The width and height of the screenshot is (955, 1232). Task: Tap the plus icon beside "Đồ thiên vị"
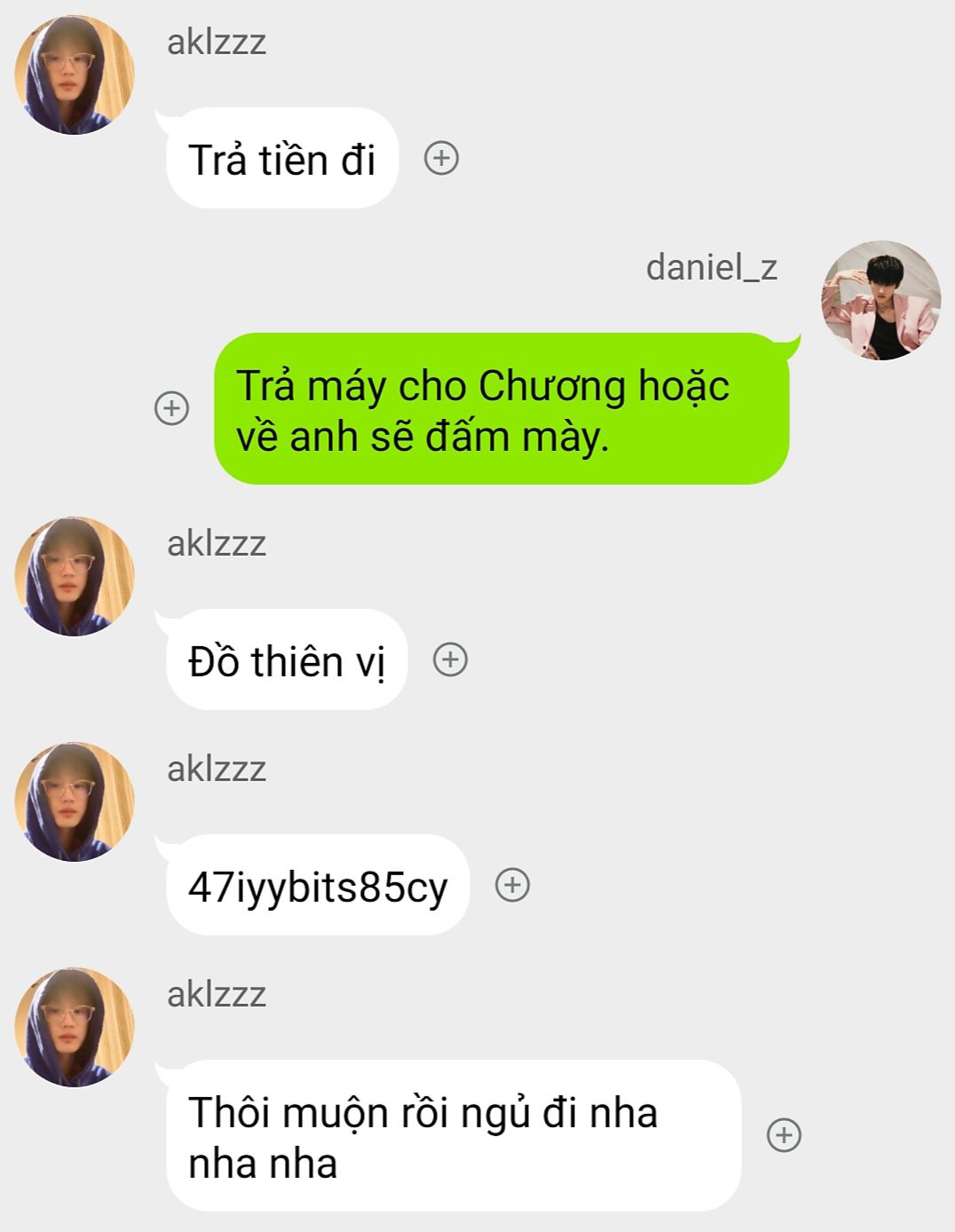450,659
